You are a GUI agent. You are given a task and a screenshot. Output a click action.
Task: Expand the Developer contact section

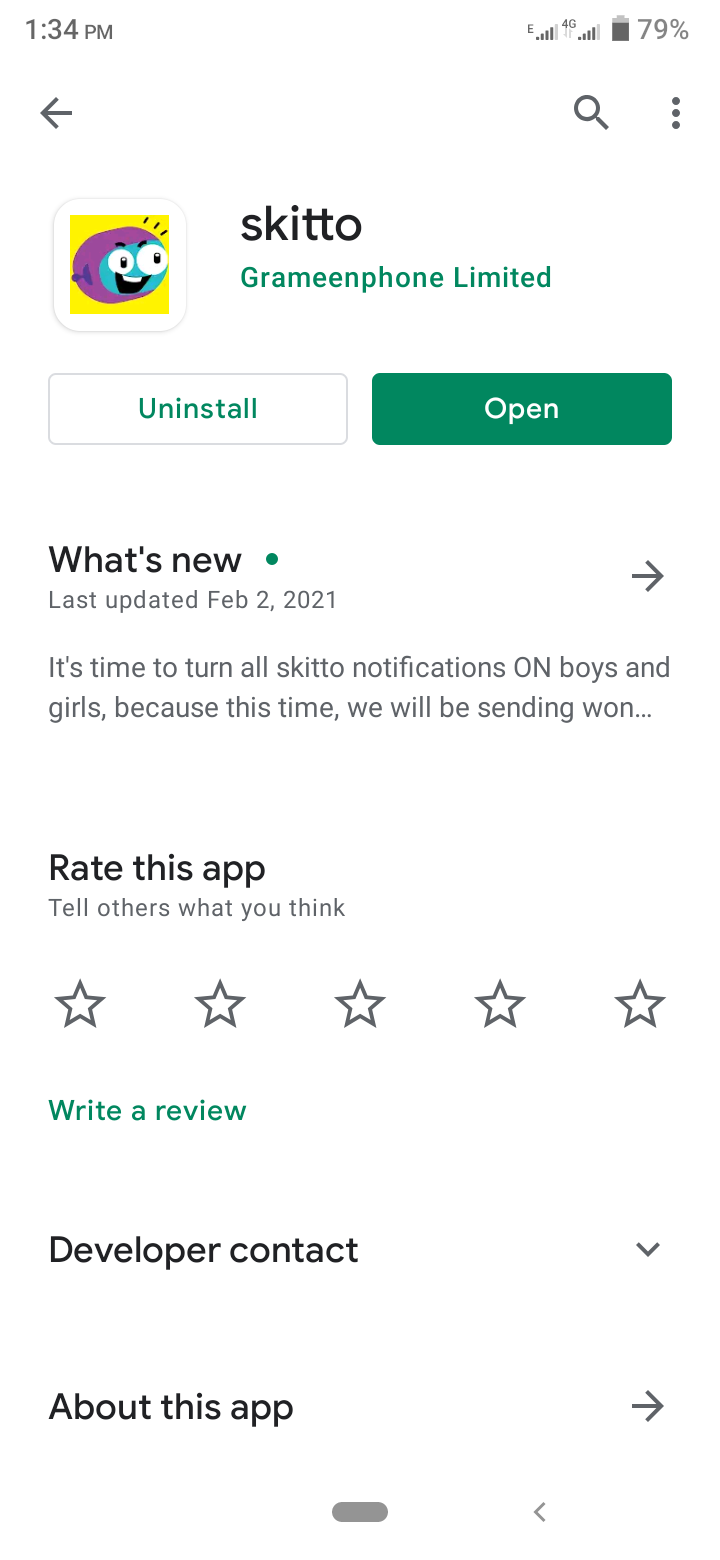tap(360, 1249)
